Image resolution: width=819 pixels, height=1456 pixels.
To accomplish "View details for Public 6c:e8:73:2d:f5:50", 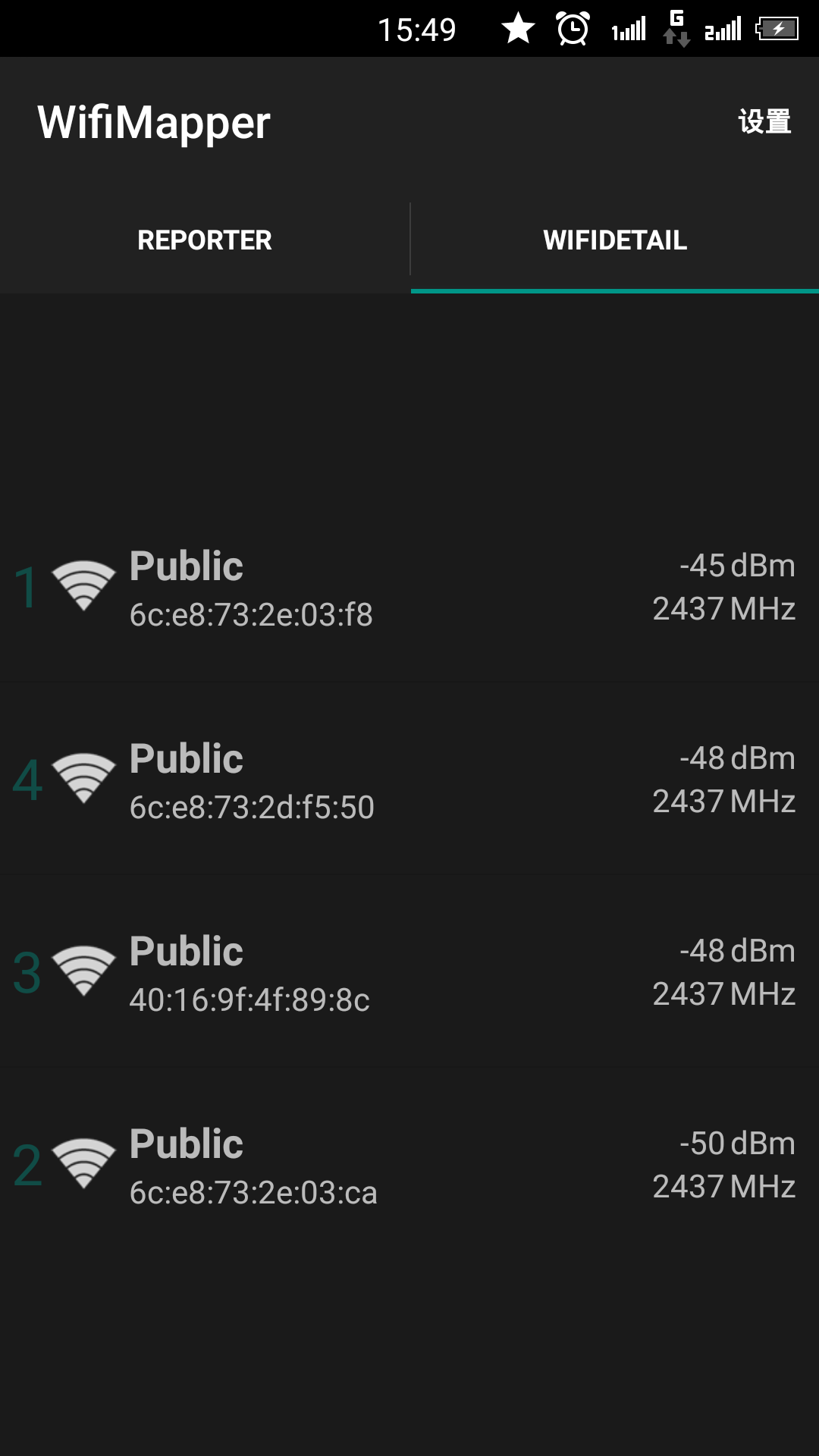I will [409, 780].
